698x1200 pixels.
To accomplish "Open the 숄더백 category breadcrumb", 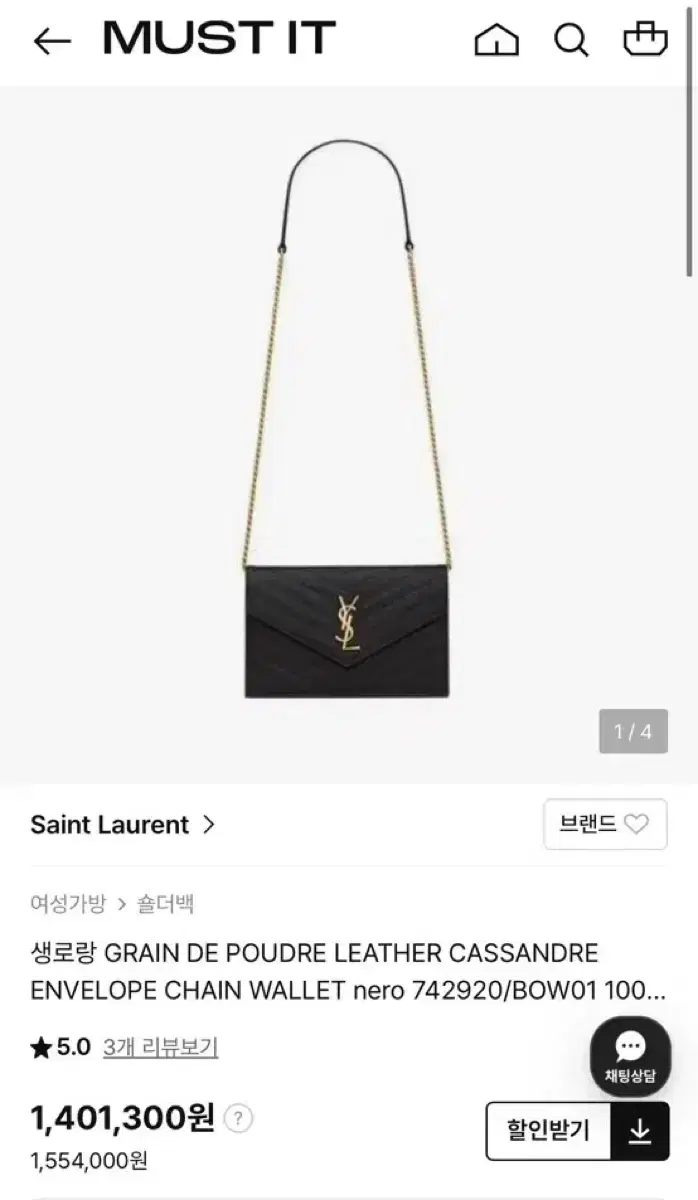I will click(x=166, y=905).
